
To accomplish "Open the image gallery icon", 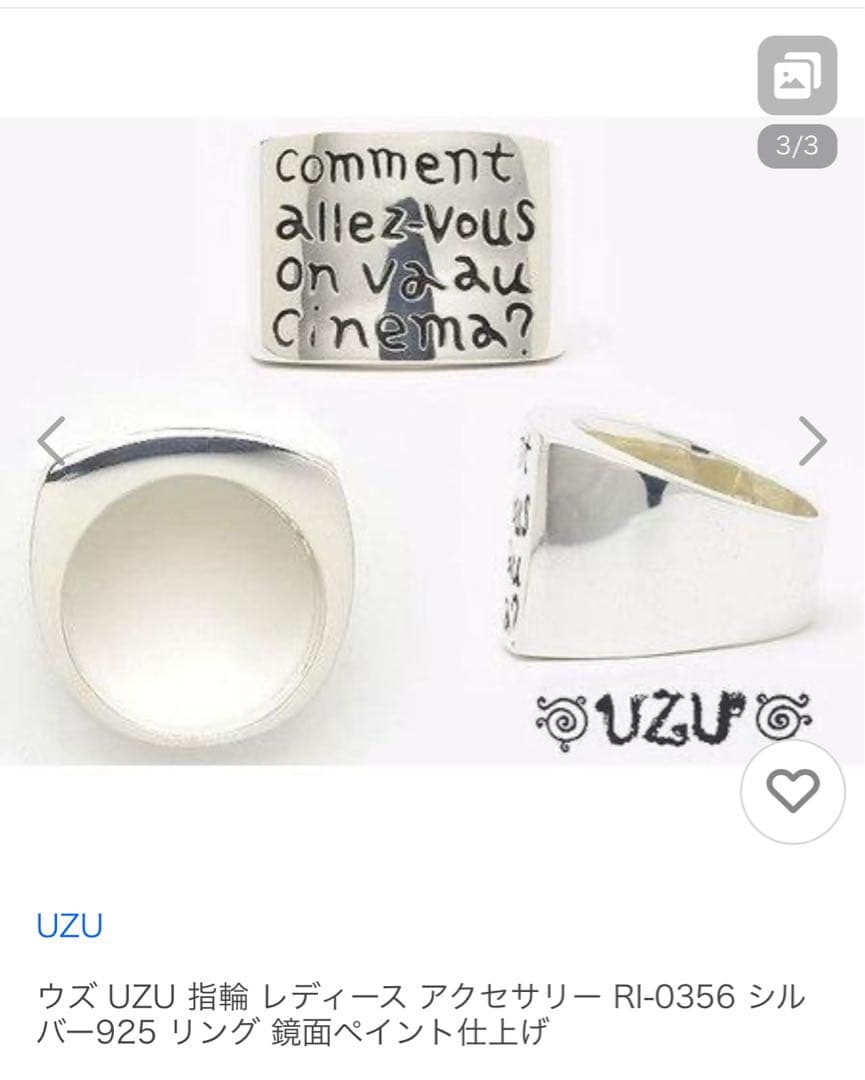I will pos(796,75).
